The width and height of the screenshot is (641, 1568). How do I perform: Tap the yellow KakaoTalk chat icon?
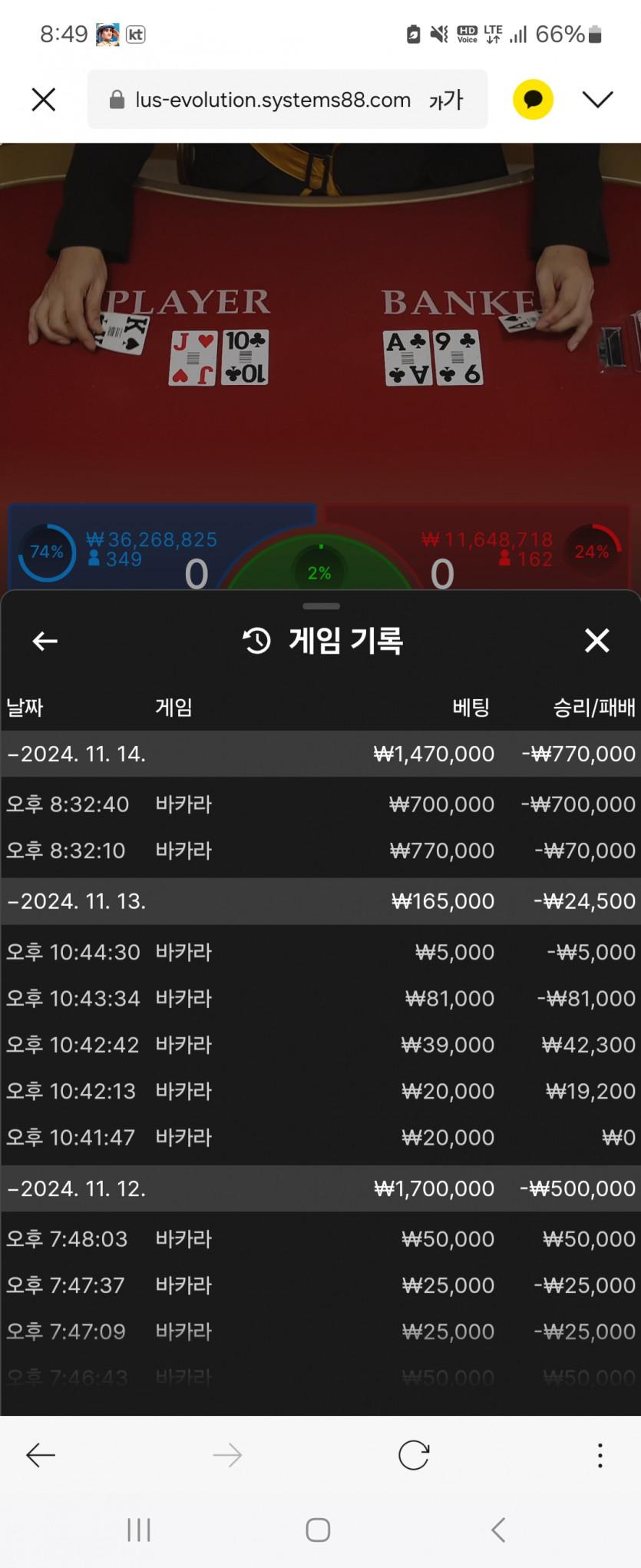[533, 100]
